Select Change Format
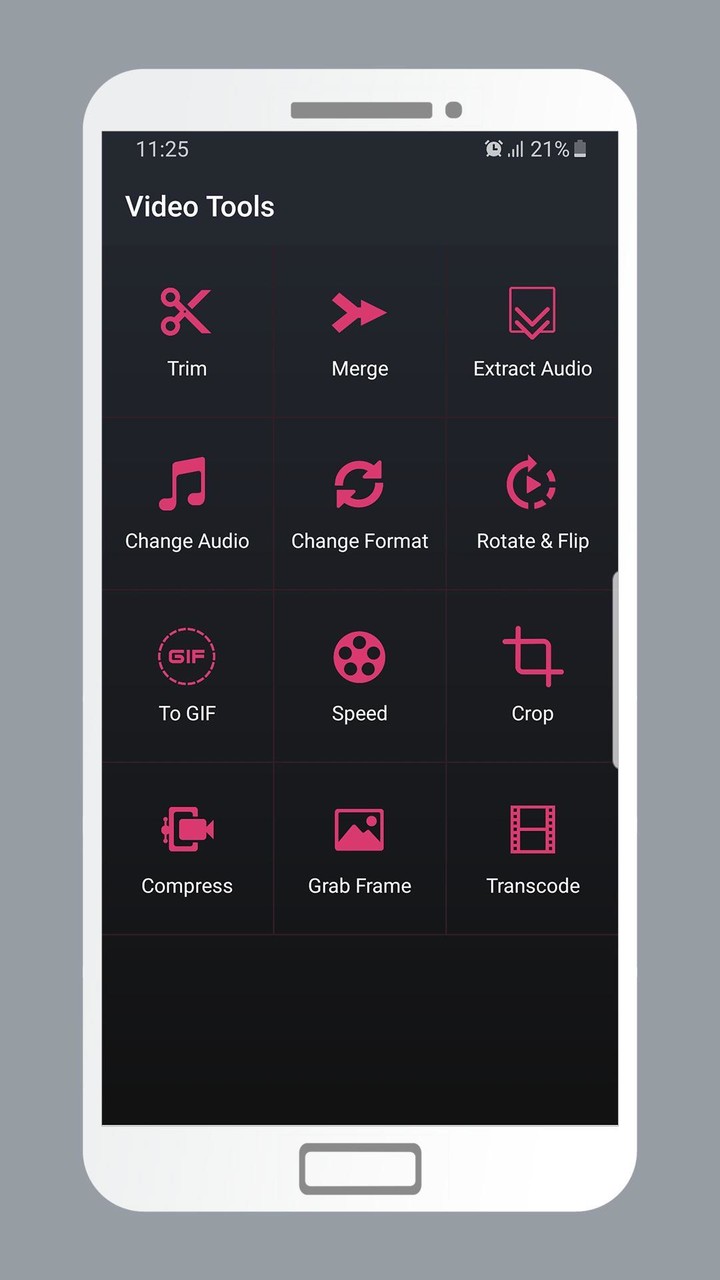Viewport: 720px width, 1280px height. (x=360, y=503)
